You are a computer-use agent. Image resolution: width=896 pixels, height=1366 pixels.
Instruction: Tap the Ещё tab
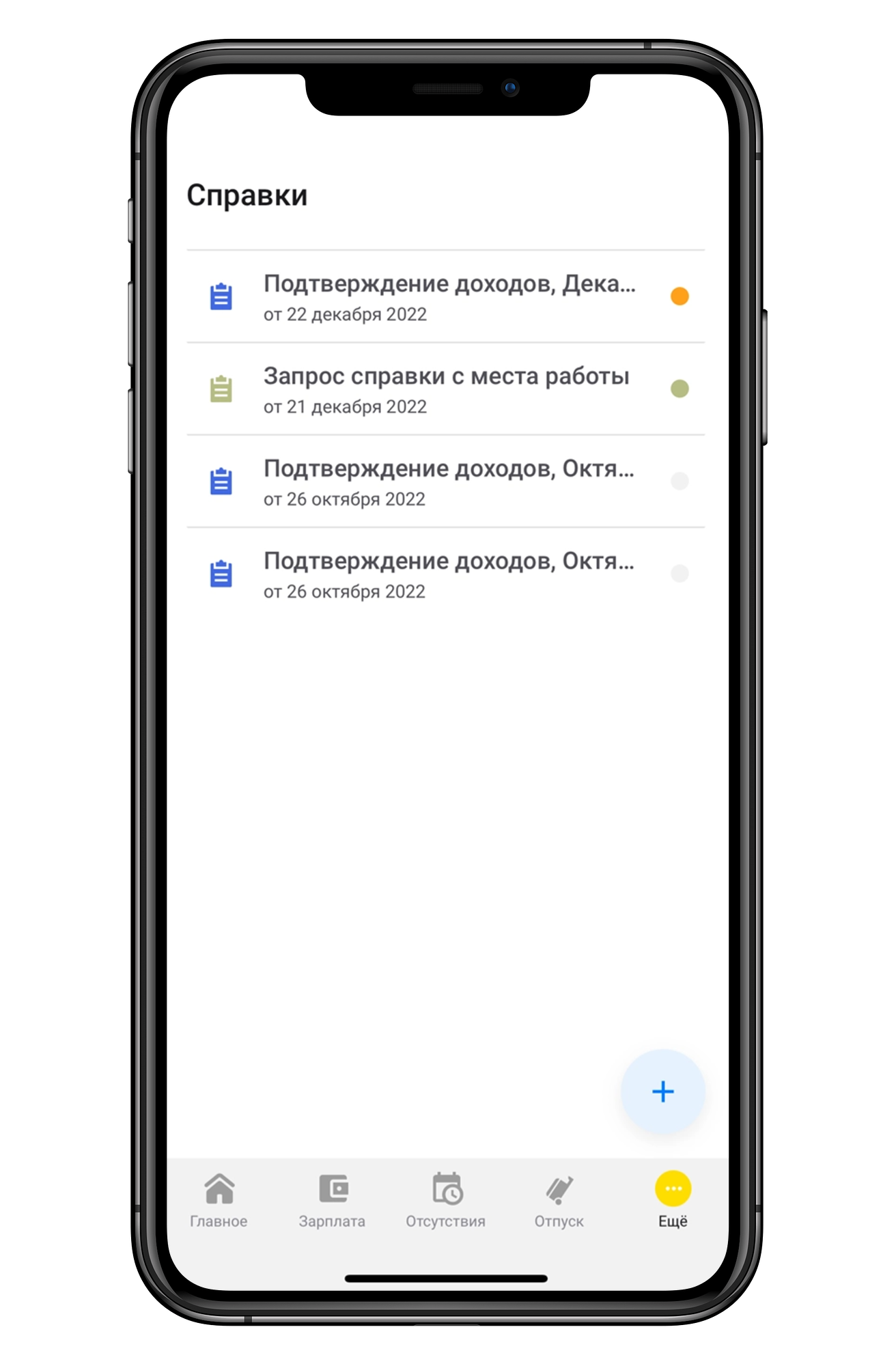point(673,1201)
